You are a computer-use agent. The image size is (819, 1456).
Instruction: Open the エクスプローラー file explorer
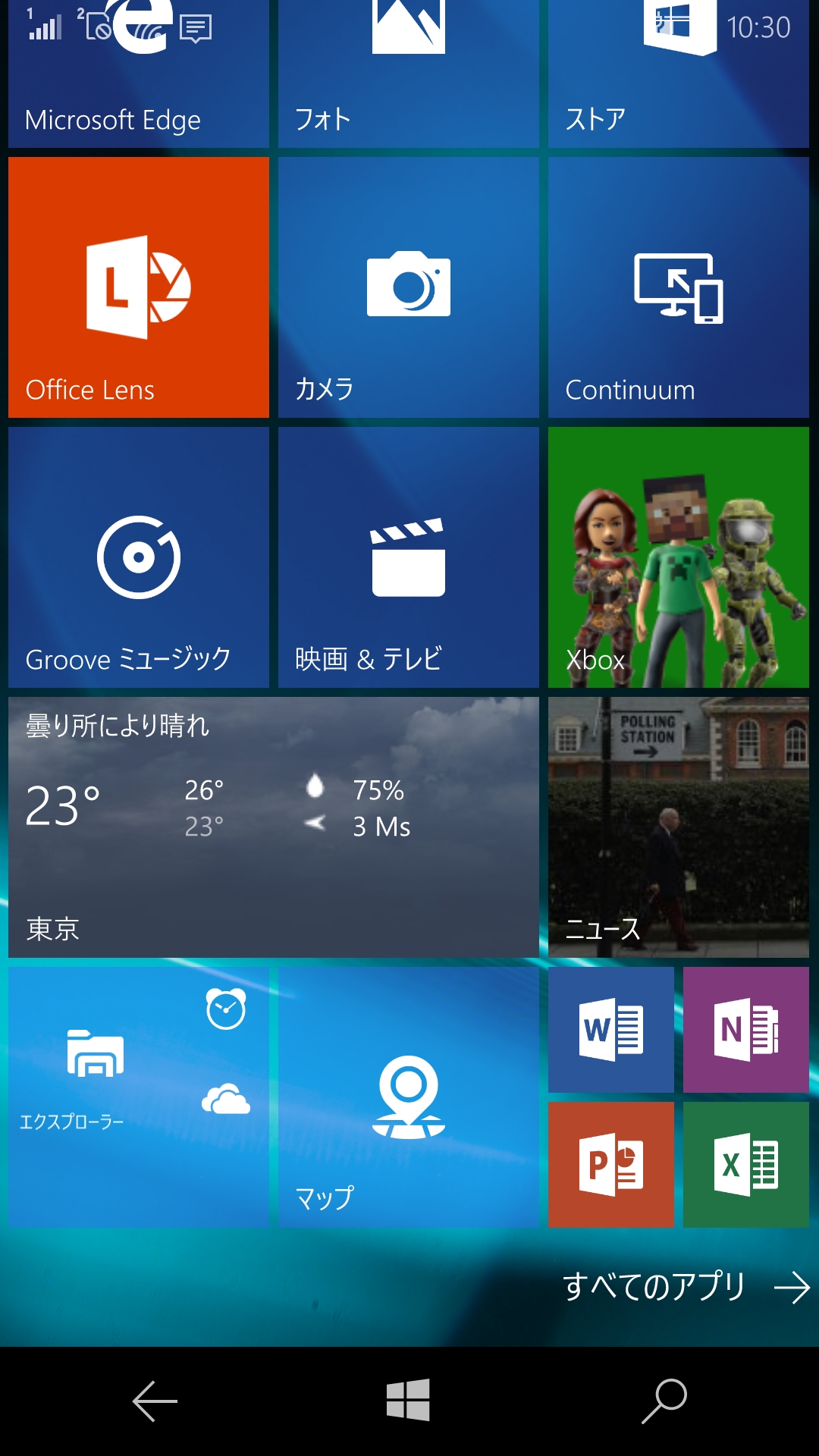point(95,1054)
